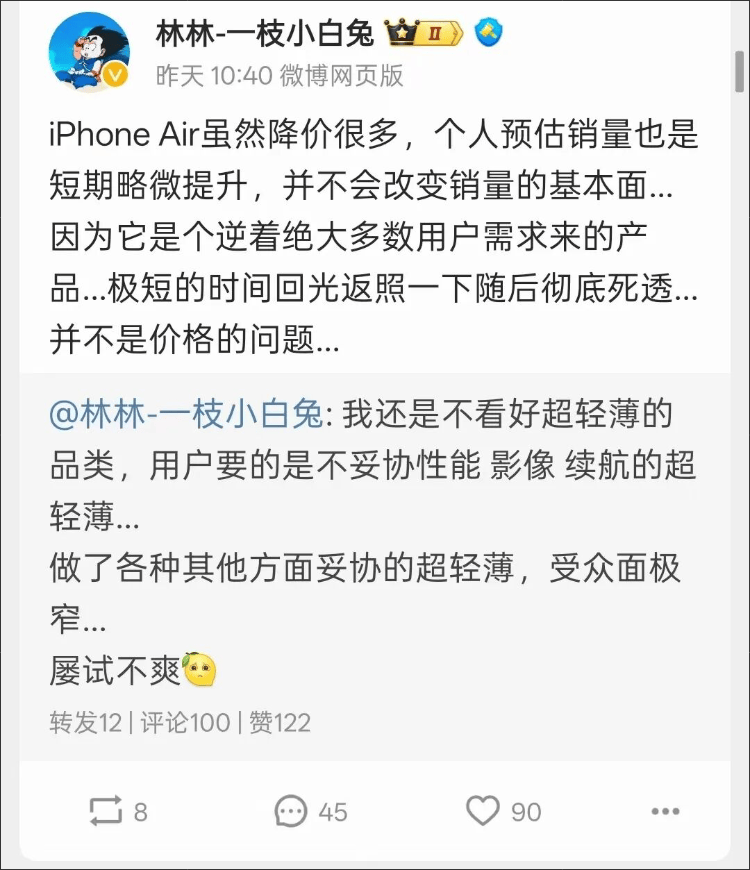Screen dimensions: 750x870
Task: View 评论100 of the quoted post
Action: click(185, 722)
